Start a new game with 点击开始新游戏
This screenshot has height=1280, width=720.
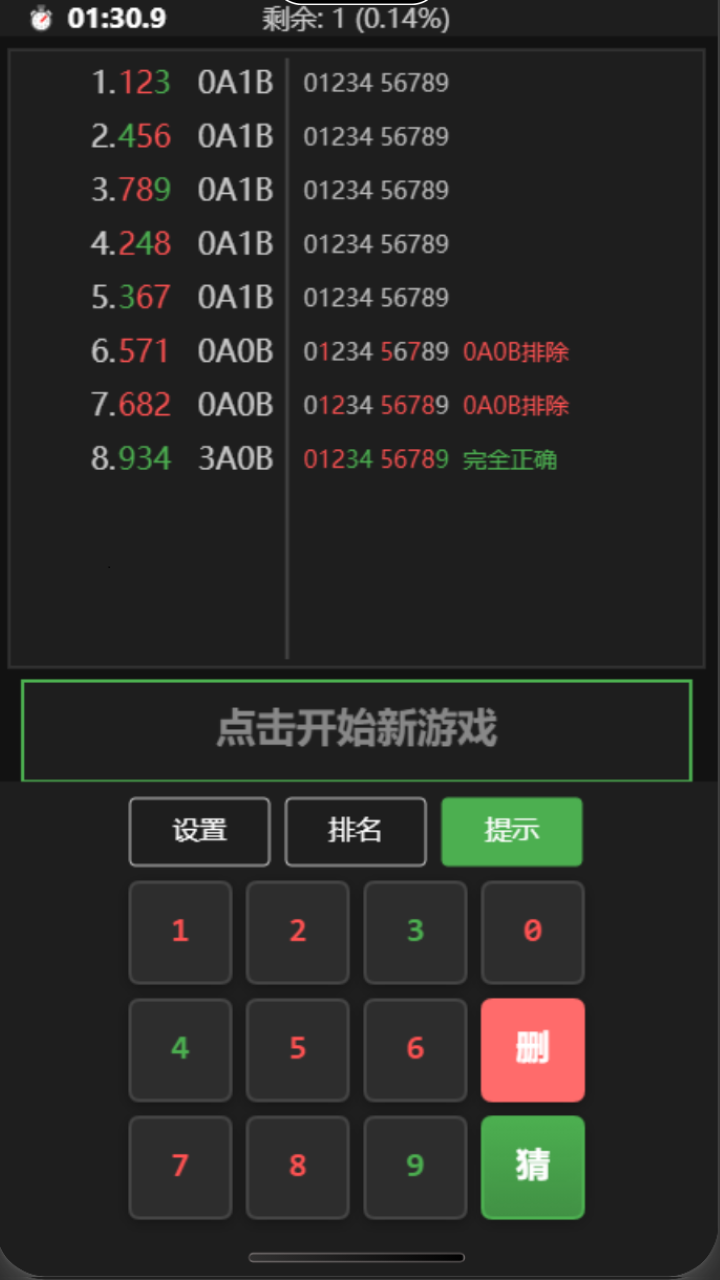coord(356,729)
